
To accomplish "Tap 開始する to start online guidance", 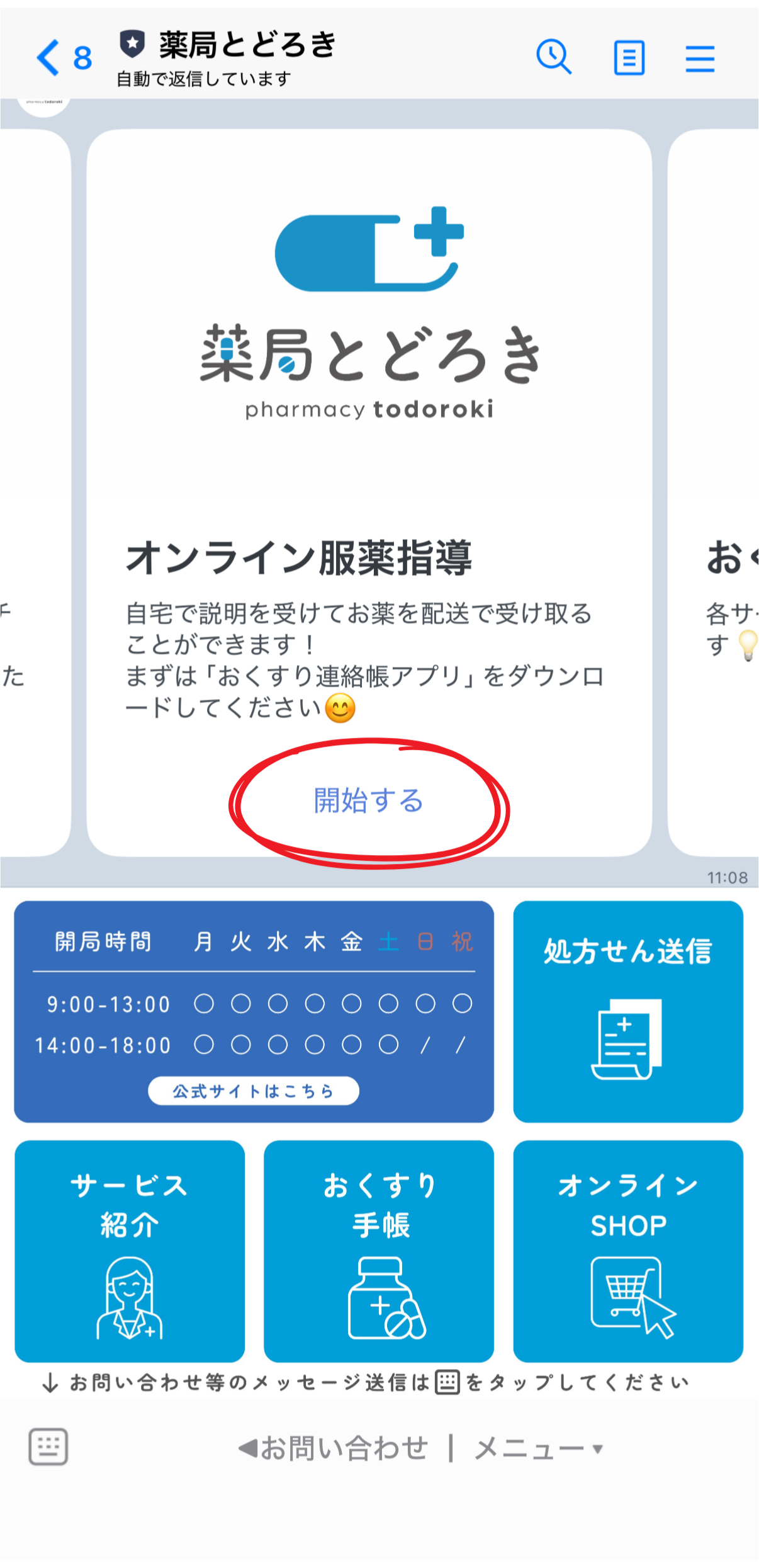I will tap(369, 800).
